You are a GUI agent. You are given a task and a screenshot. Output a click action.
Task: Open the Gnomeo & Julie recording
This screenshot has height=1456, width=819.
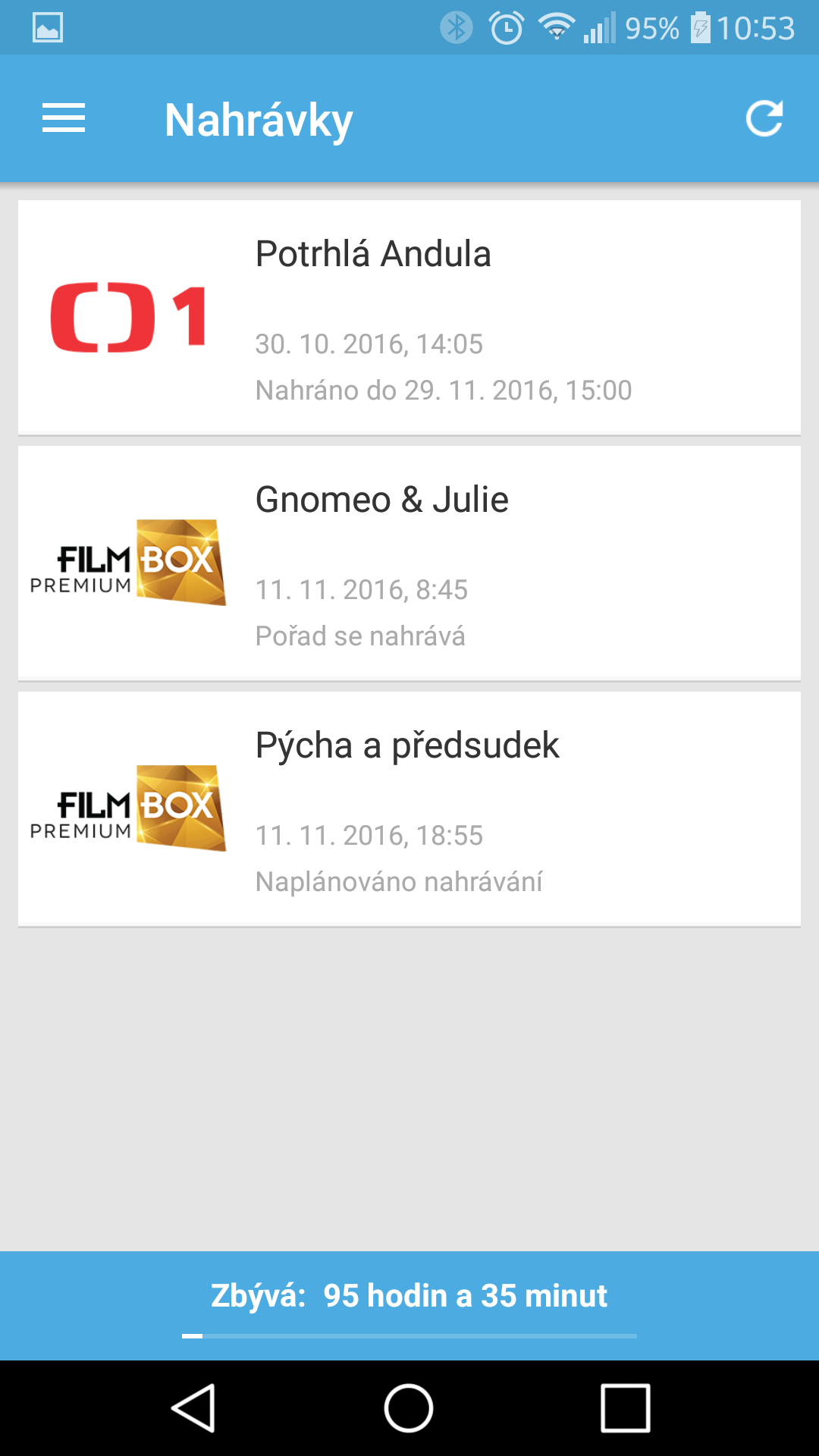tap(409, 563)
